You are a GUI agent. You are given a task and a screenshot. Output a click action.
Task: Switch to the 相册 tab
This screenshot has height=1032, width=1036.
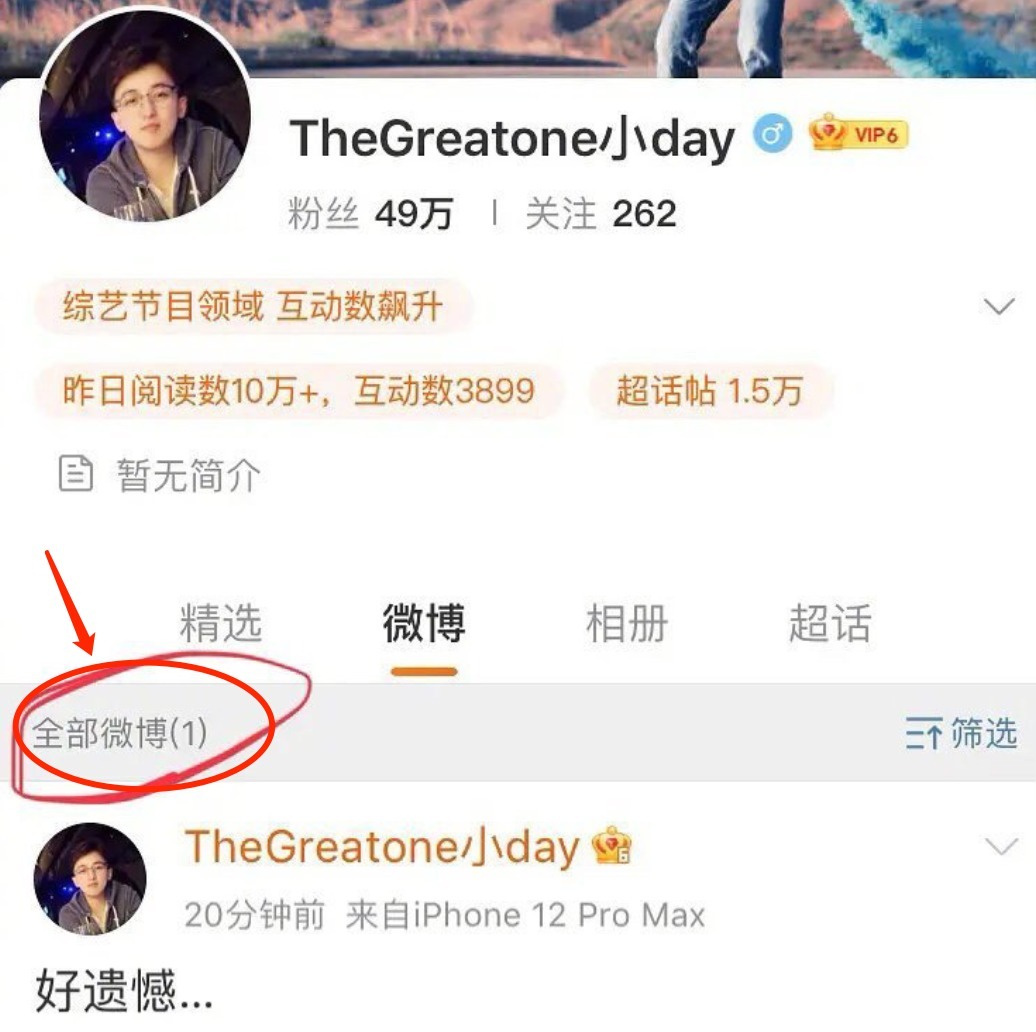click(x=627, y=624)
